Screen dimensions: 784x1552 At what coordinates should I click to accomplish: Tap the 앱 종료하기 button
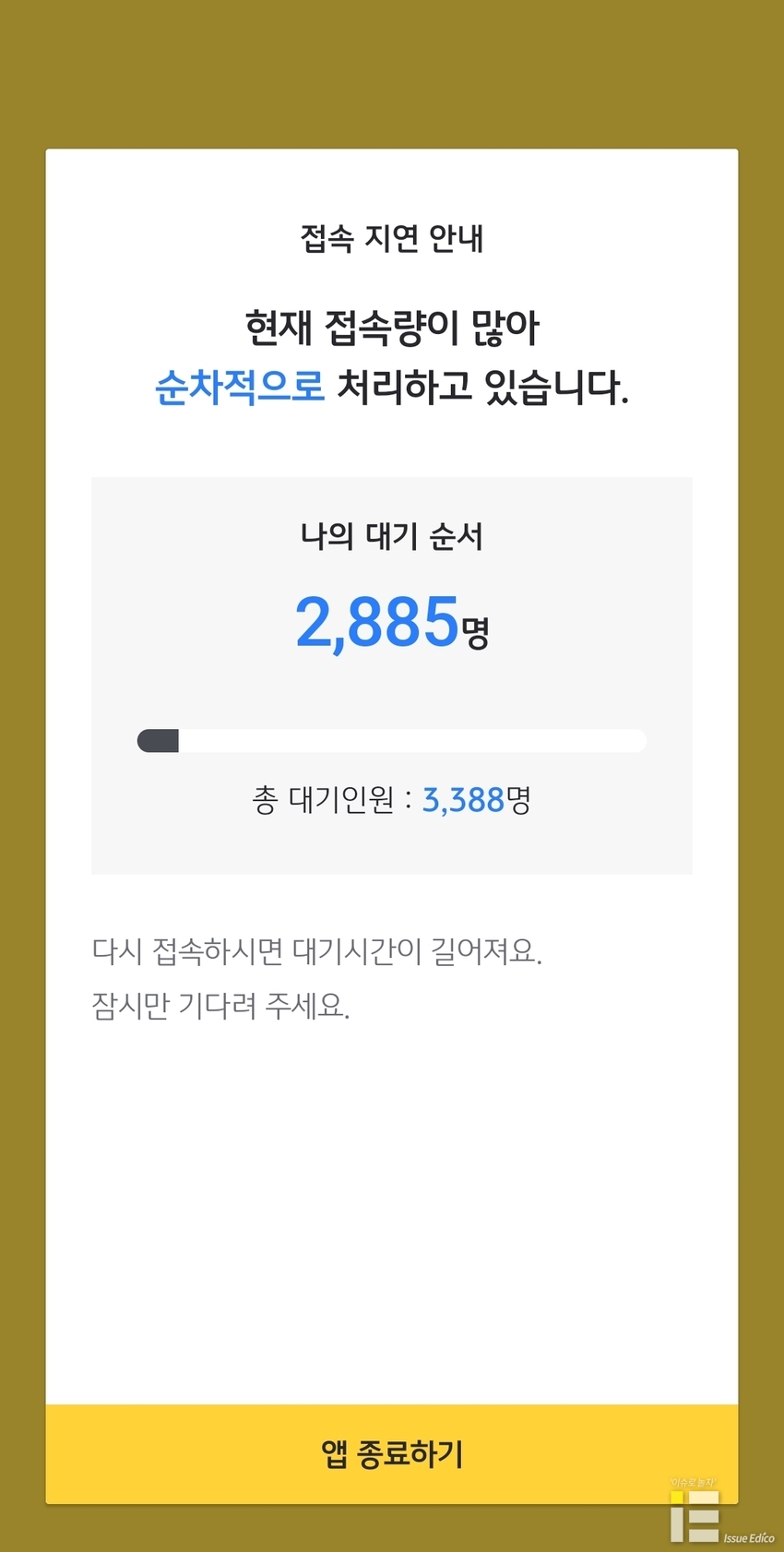[392, 1453]
